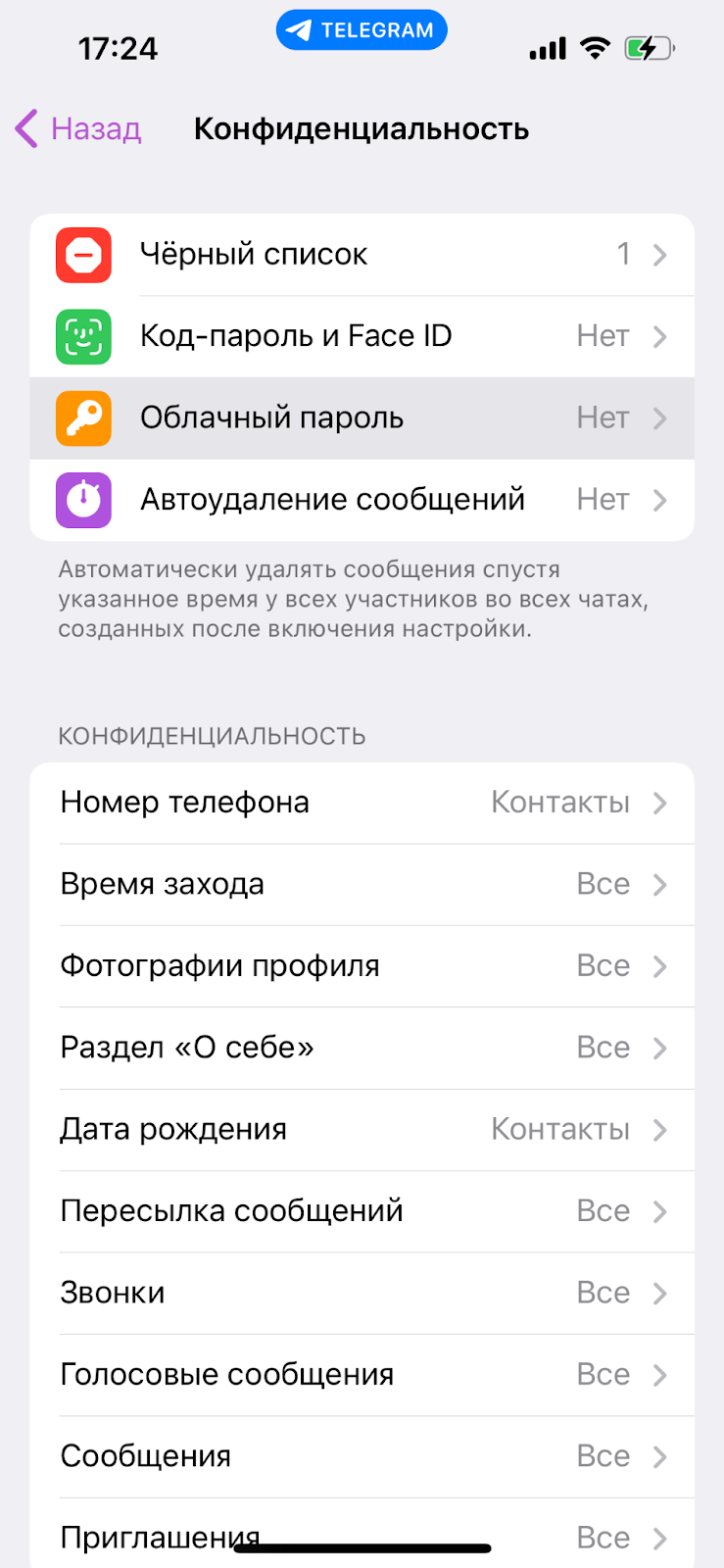The height and width of the screenshot is (1568, 724).
Task: Open the Пересылка сообщений setting
Action: 362,1210
